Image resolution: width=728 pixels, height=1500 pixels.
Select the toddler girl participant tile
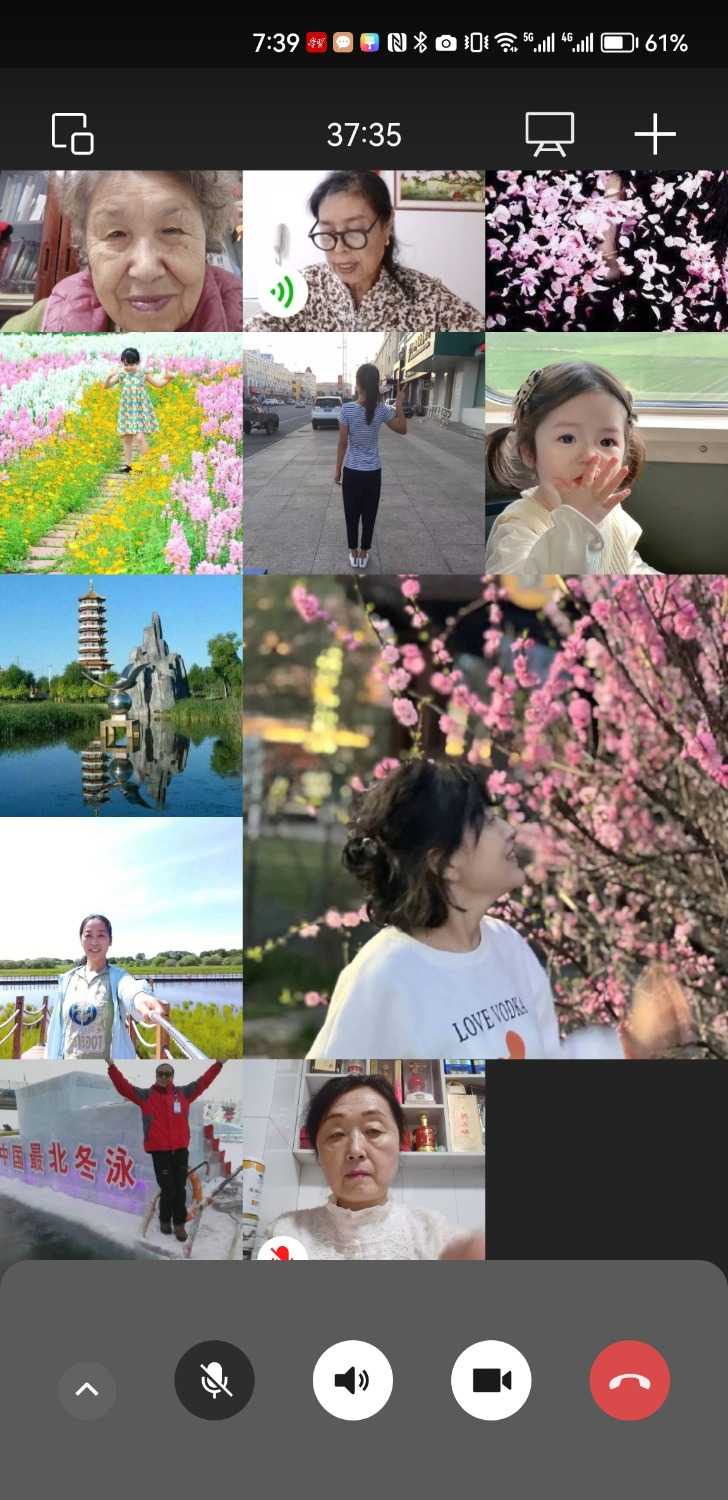coord(606,453)
